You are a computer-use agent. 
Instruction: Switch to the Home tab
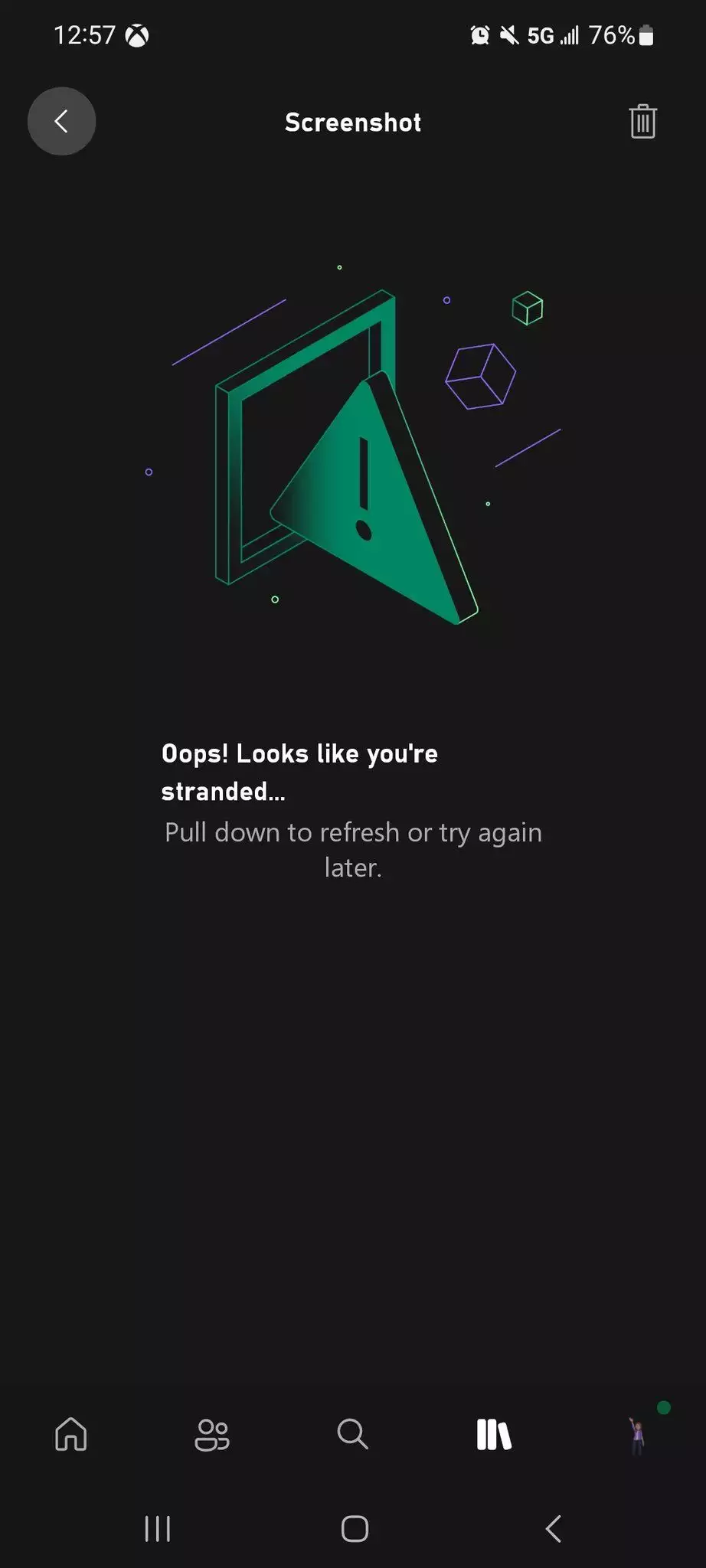click(71, 1434)
